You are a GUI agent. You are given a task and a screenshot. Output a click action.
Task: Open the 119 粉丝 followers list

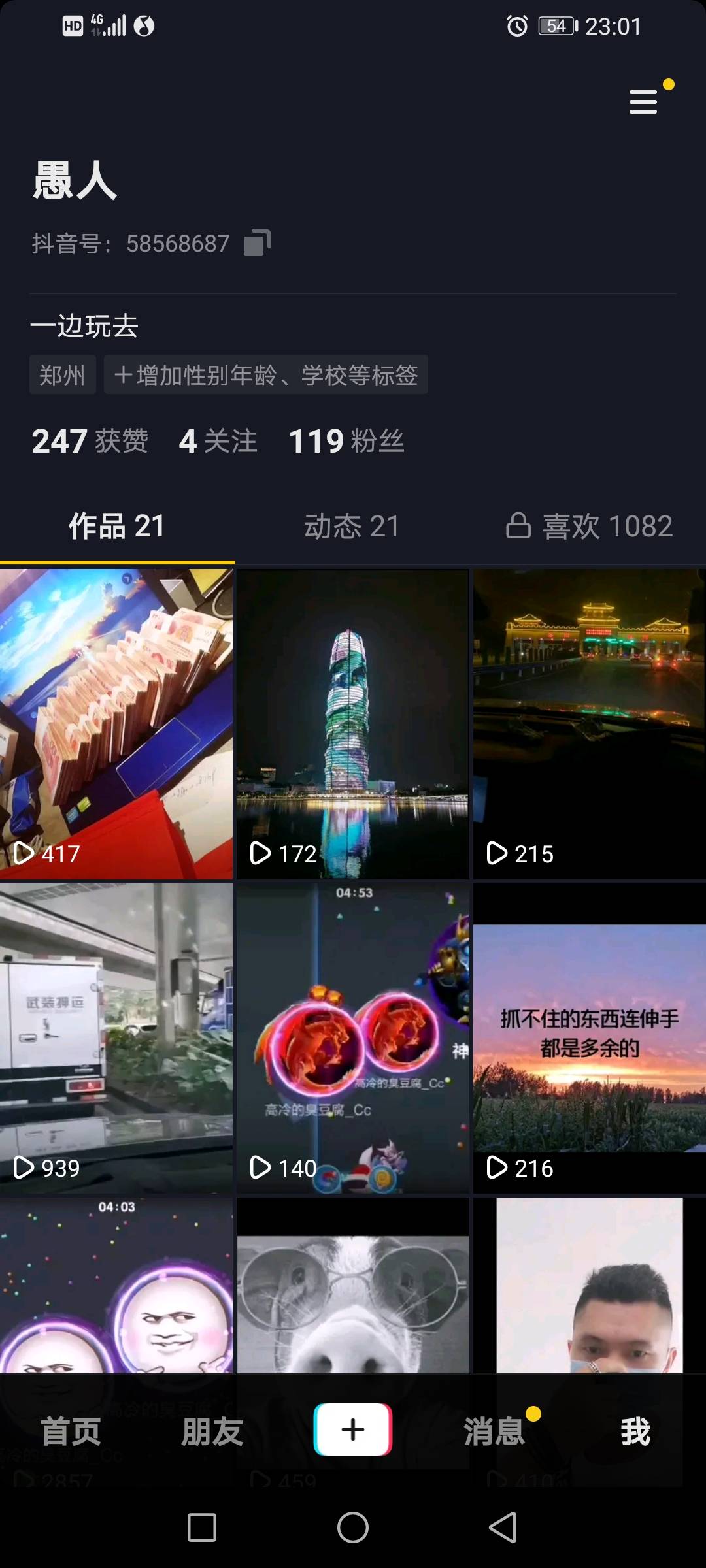coord(345,440)
